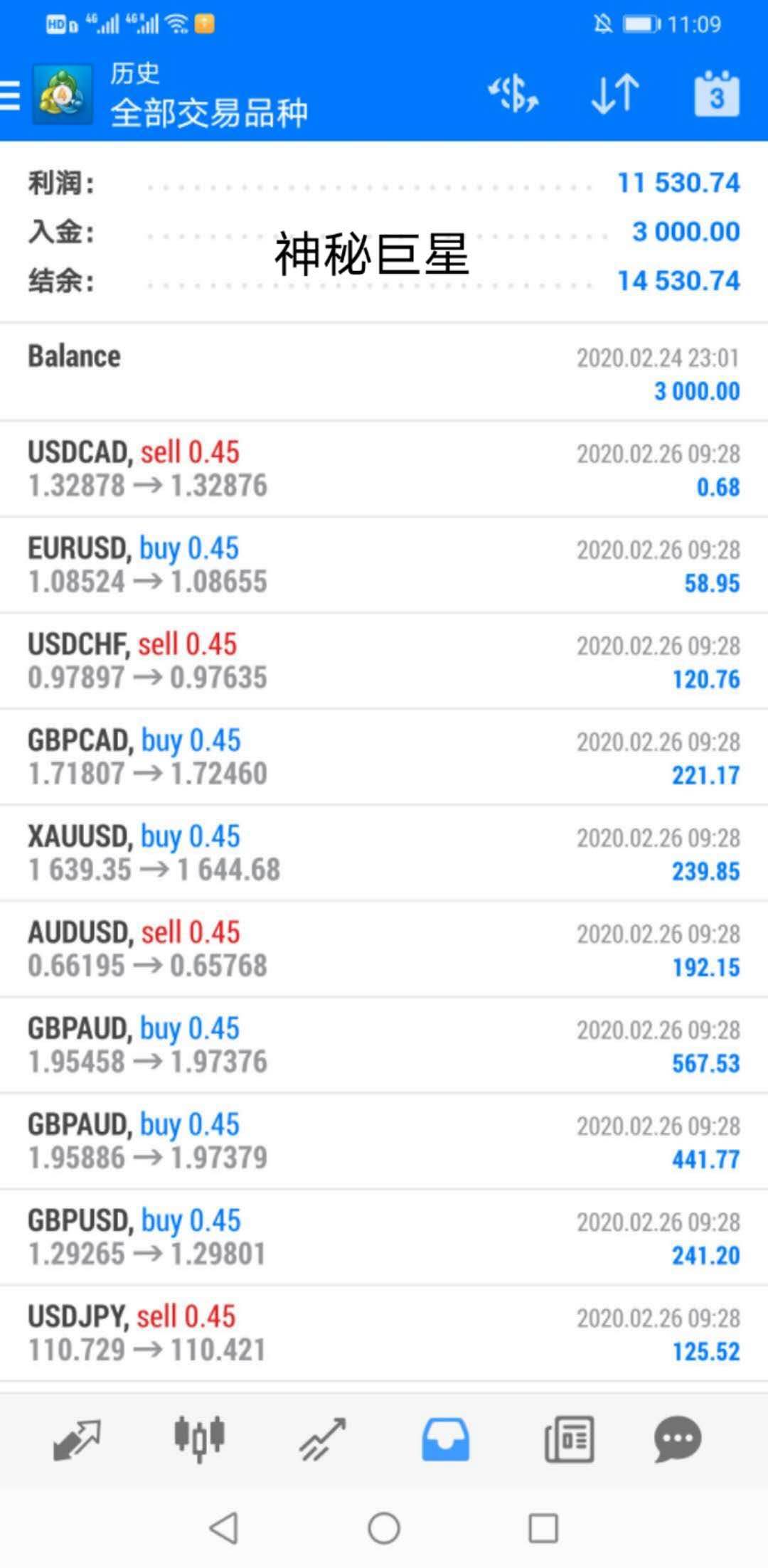Open the symbol filter with dollar icon
This screenshot has width=768, height=1568.
click(513, 94)
